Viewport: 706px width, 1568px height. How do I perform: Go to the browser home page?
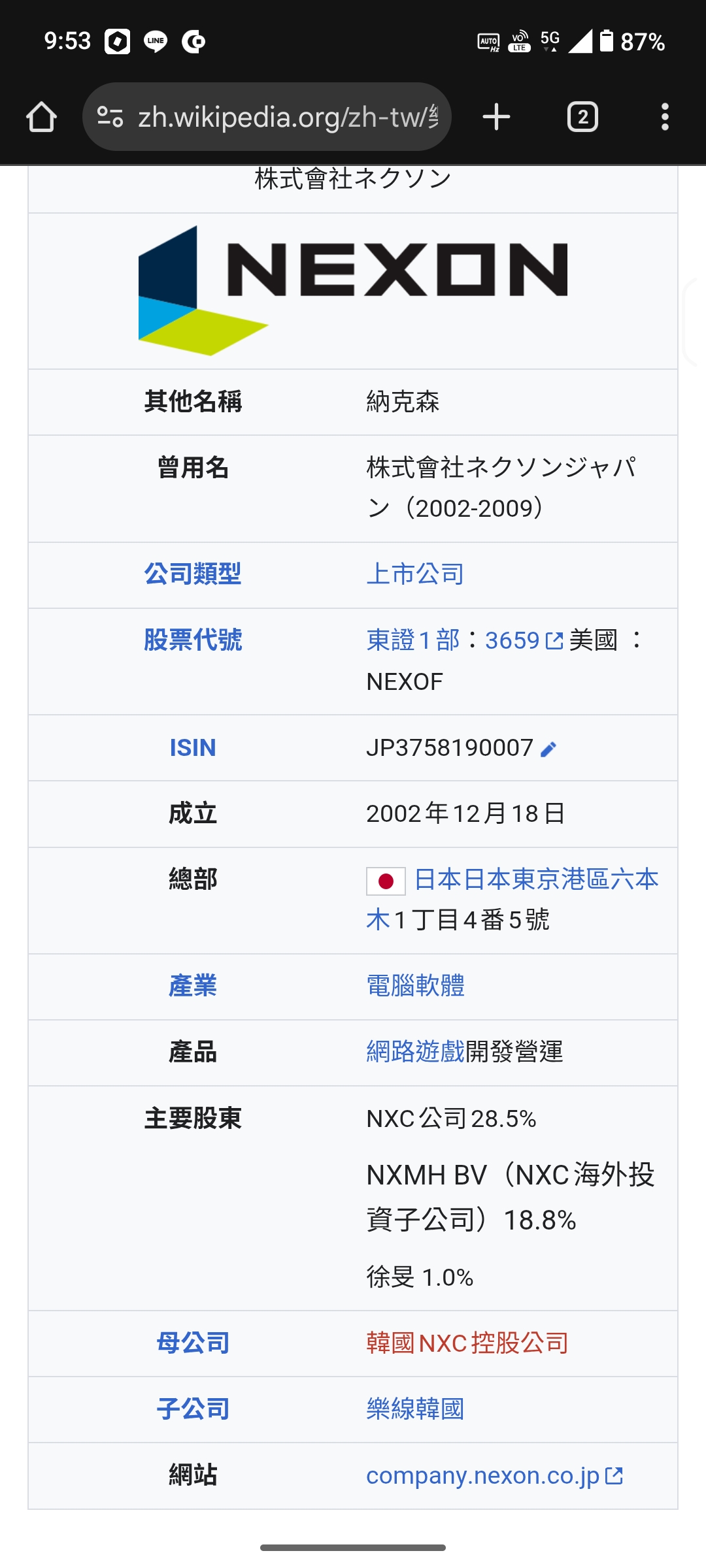click(41, 118)
